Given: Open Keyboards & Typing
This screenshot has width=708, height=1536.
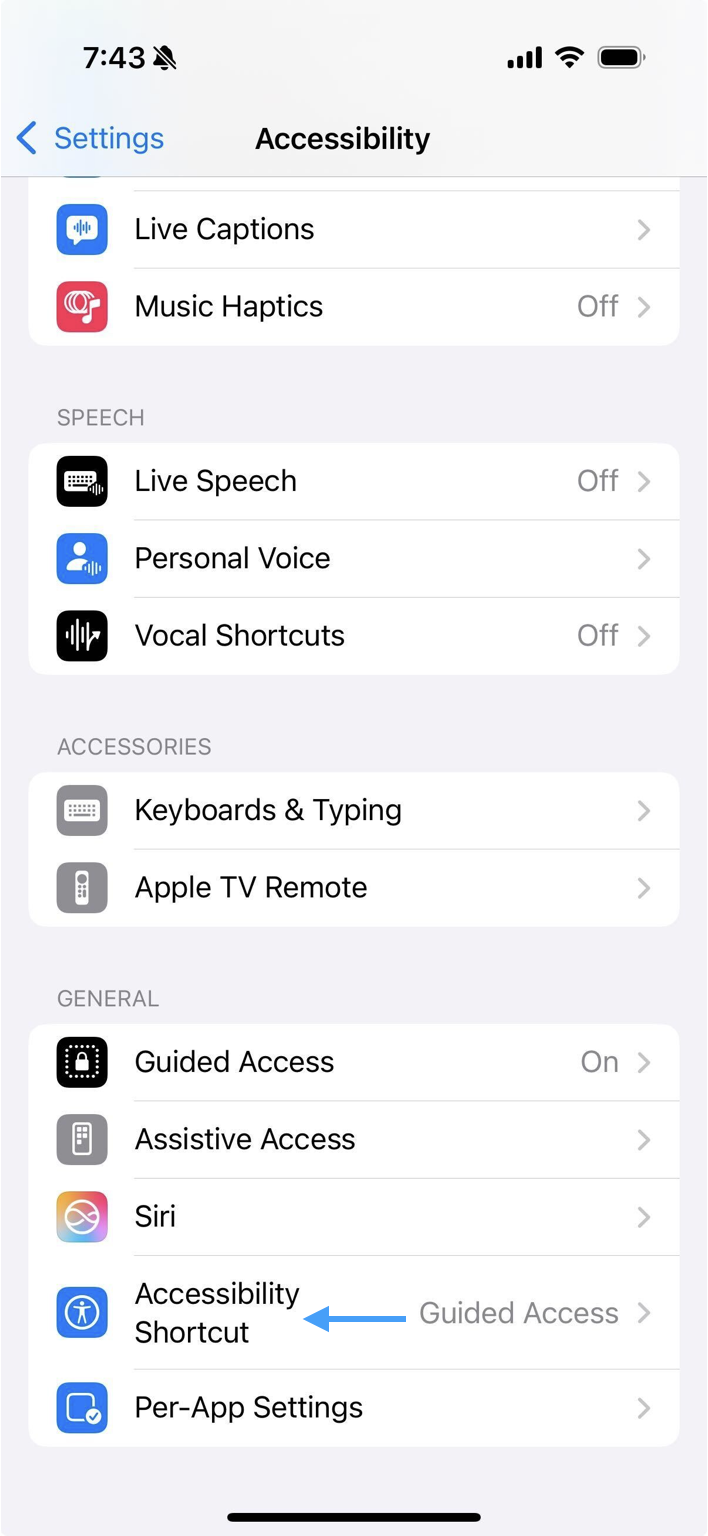Looking at the screenshot, I should pos(354,810).
